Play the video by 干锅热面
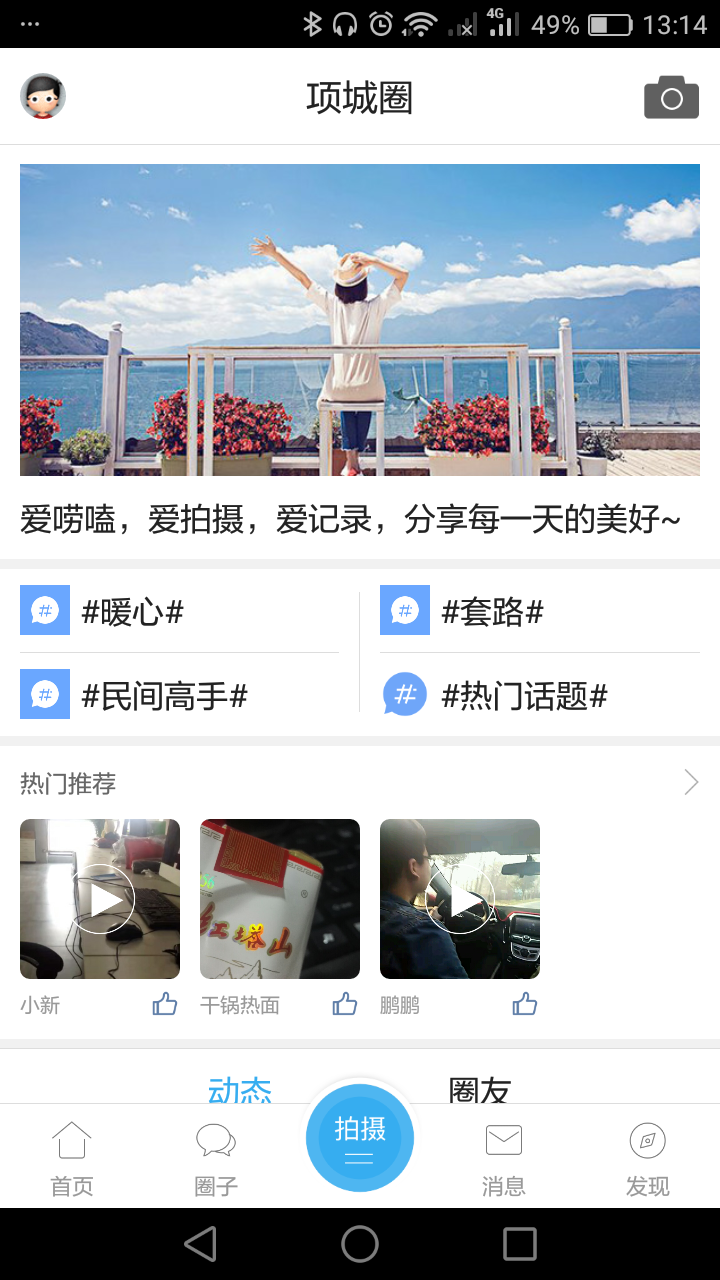720x1280 pixels. [280, 898]
